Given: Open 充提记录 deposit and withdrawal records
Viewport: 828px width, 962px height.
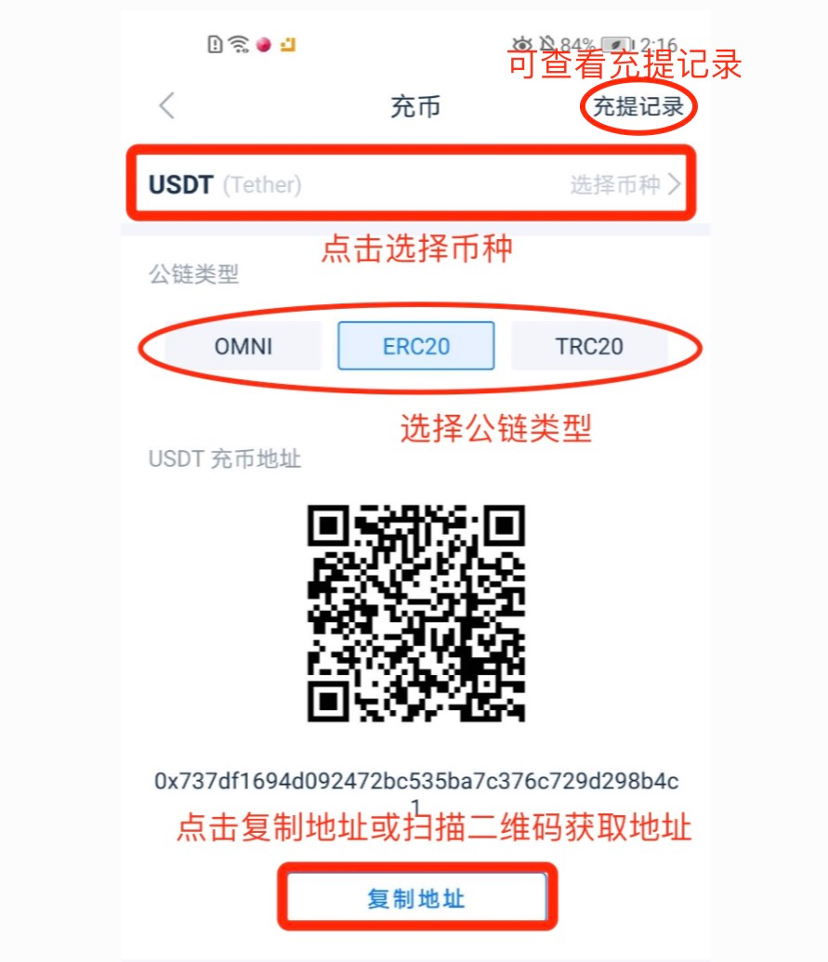Looking at the screenshot, I should [638, 107].
